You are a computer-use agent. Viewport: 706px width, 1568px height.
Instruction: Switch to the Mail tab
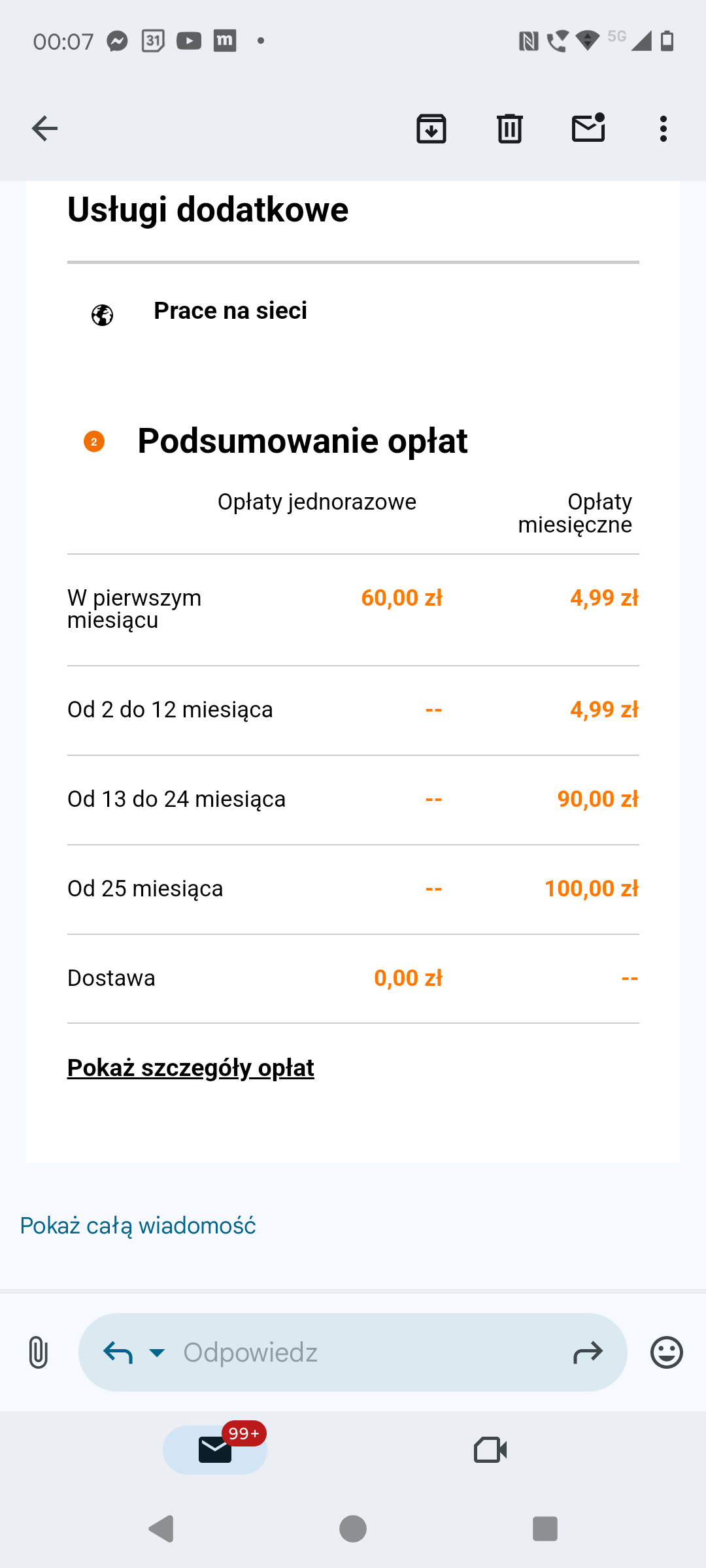click(215, 1450)
